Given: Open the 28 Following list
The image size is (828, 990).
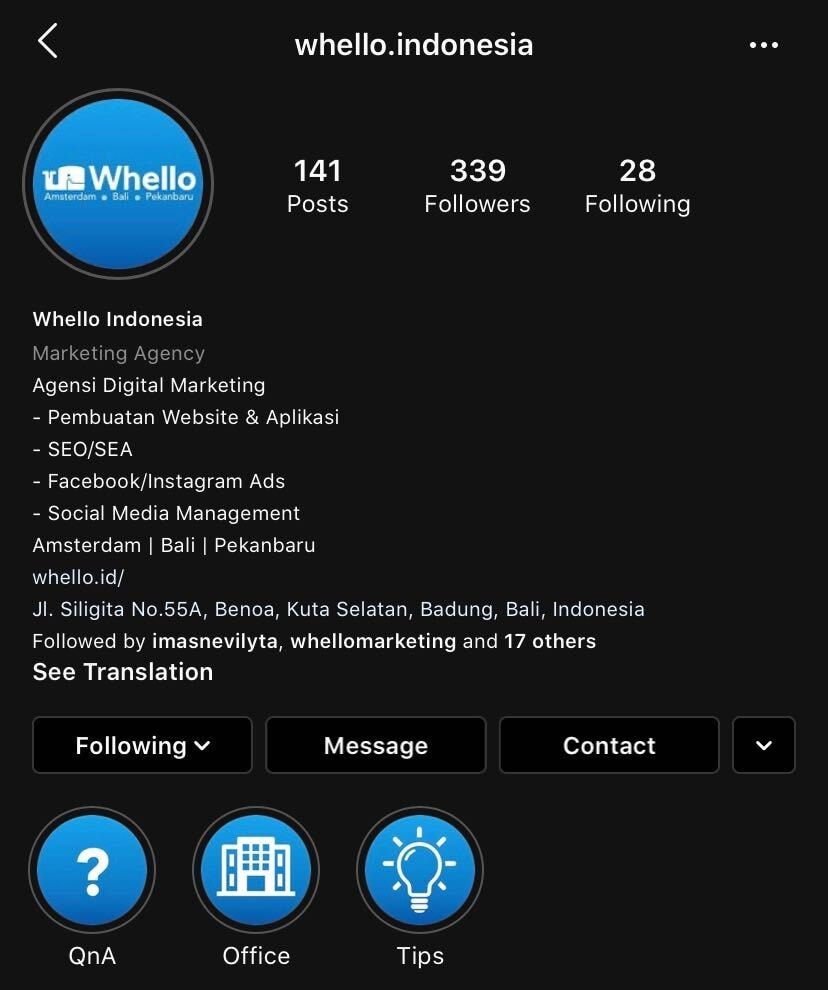Looking at the screenshot, I should coord(637,186).
